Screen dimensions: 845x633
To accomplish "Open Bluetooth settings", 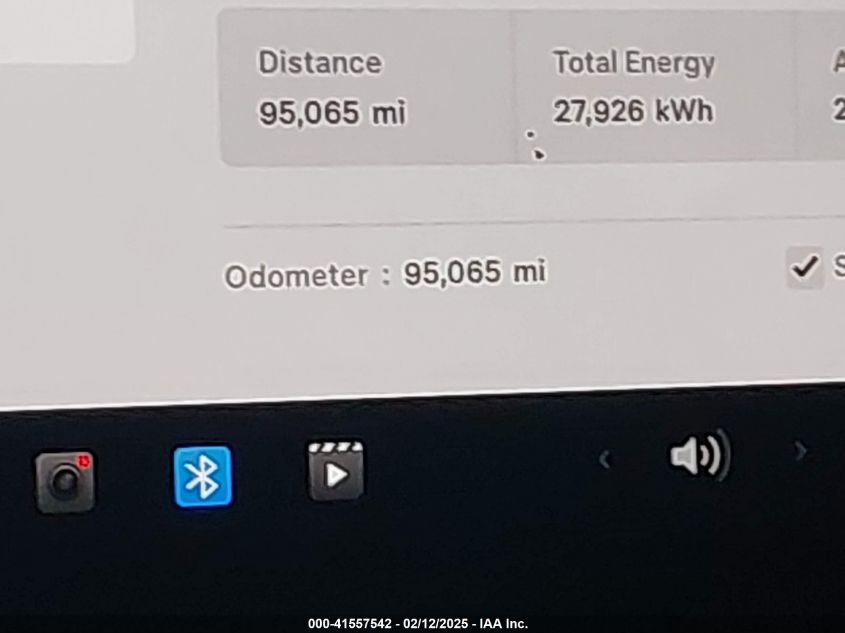I will click(203, 476).
